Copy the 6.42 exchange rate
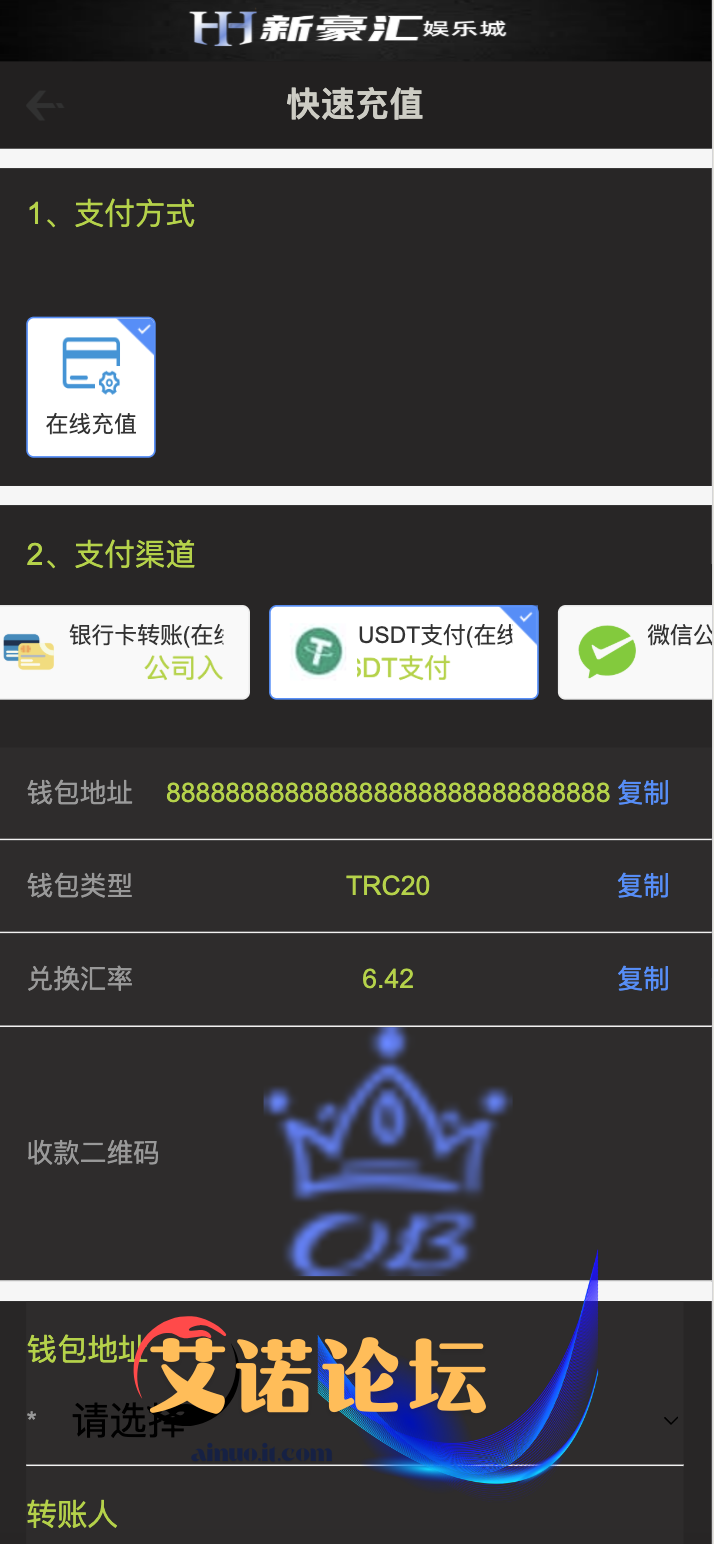 (x=642, y=979)
